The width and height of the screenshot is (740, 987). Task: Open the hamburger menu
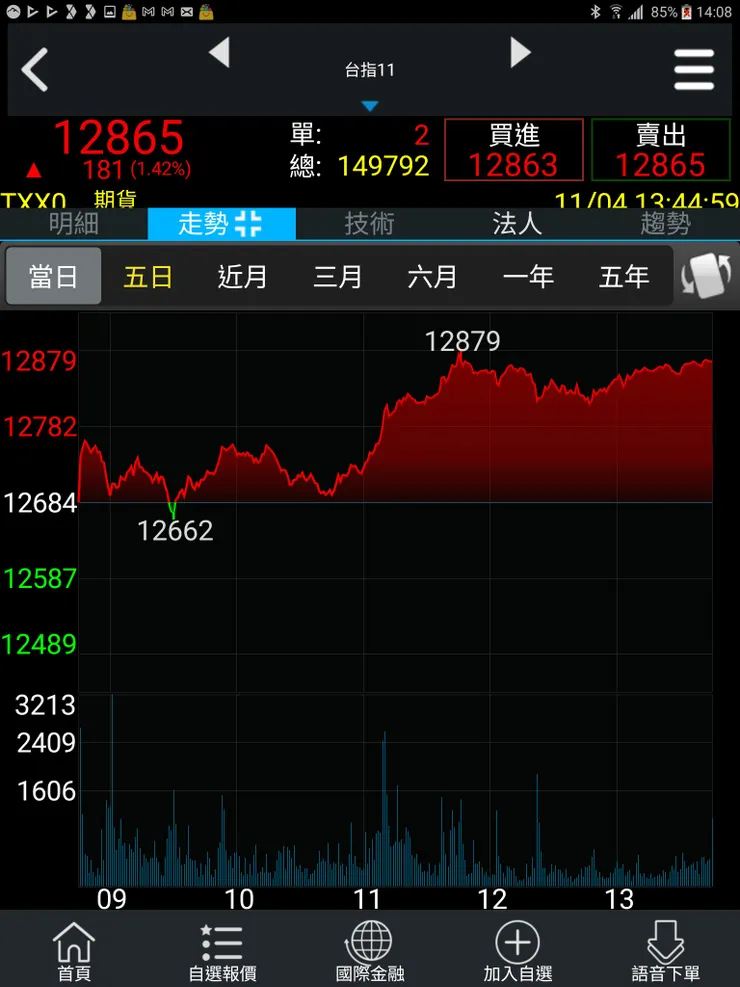pyautogui.click(x=695, y=70)
